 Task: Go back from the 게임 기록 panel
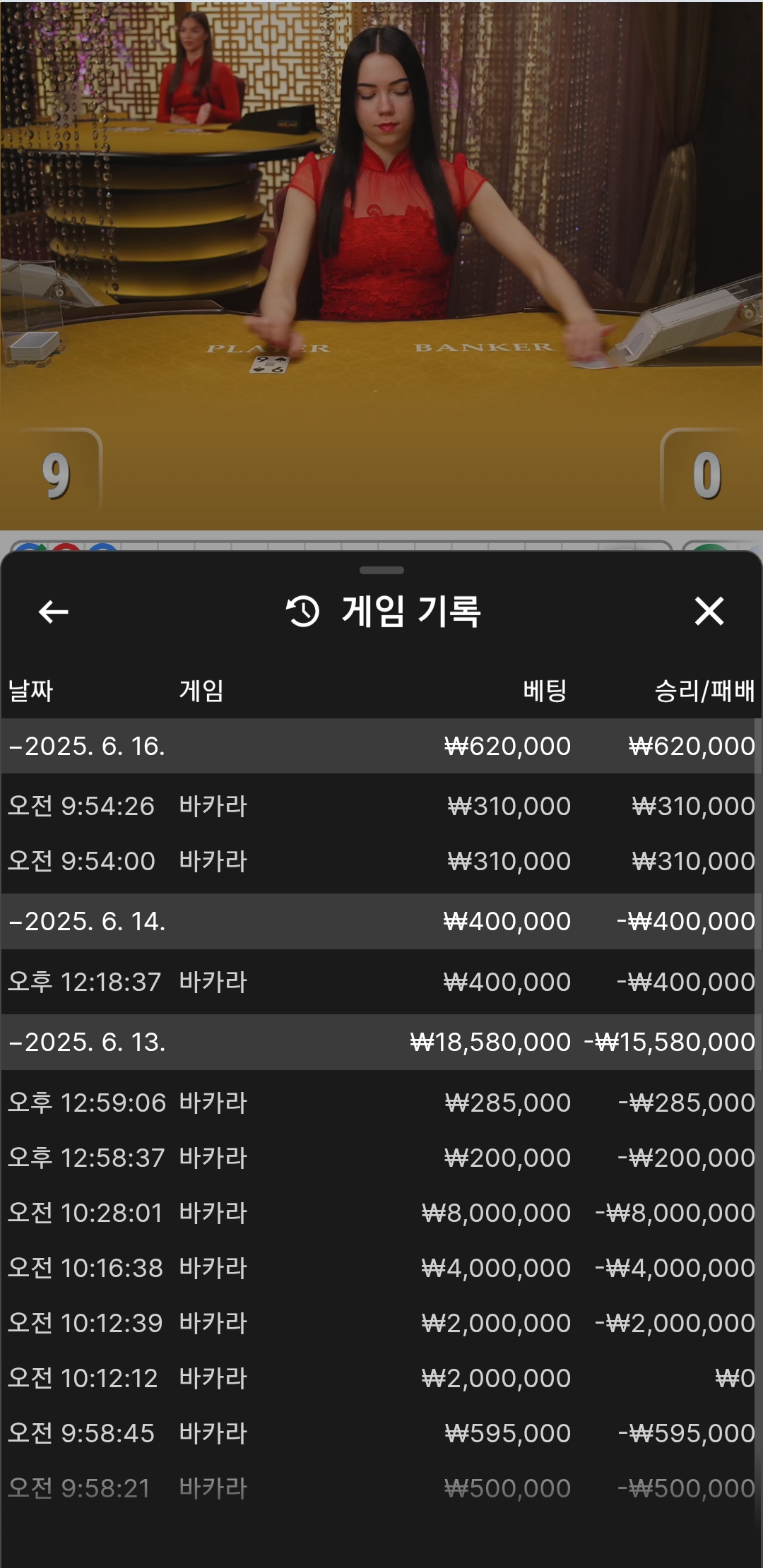pos(53,612)
